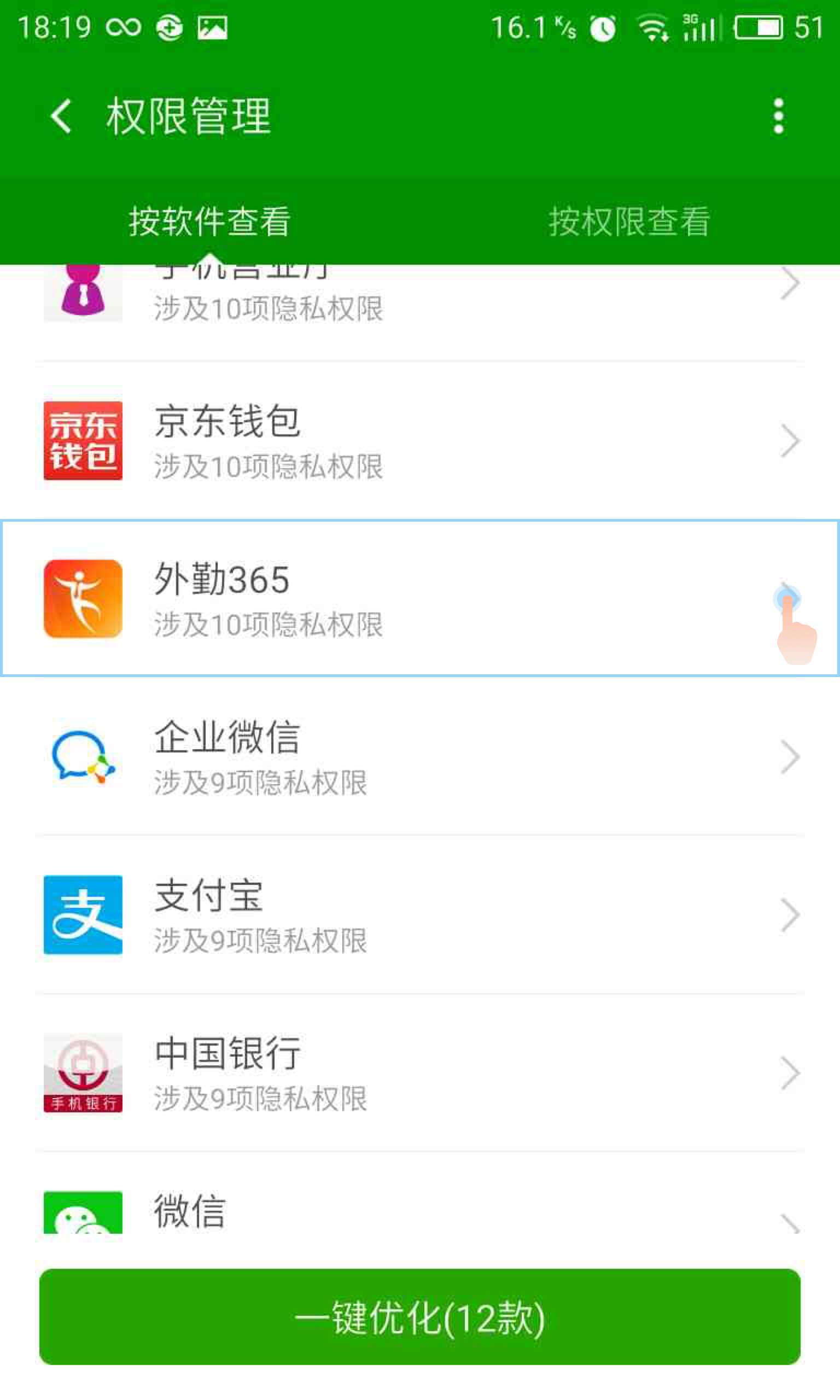Image resolution: width=840 pixels, height=1400 pixels.
Task: Open 中国银行 permission settings
Action: (x=419, y=1072)
